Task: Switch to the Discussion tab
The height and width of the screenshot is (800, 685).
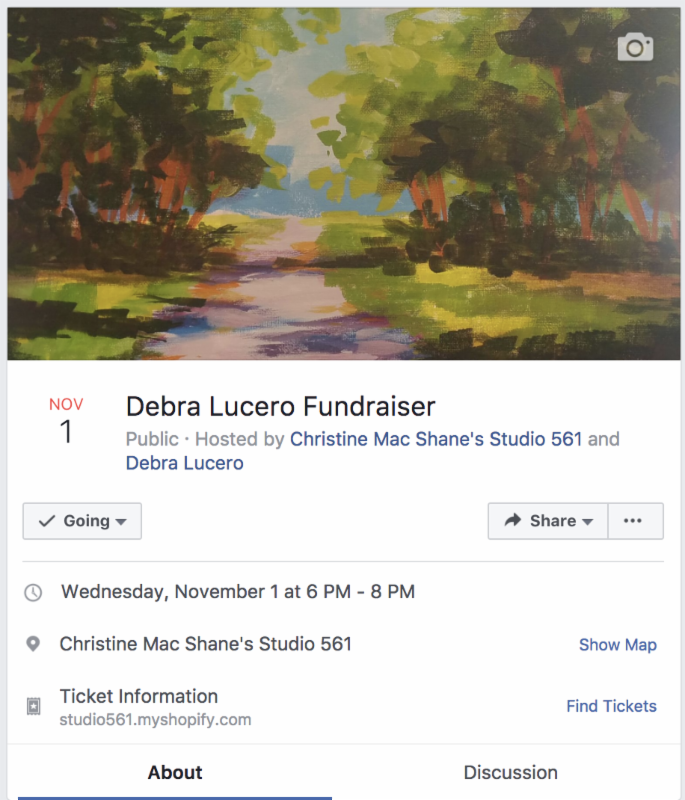Action: coord(510,772)
